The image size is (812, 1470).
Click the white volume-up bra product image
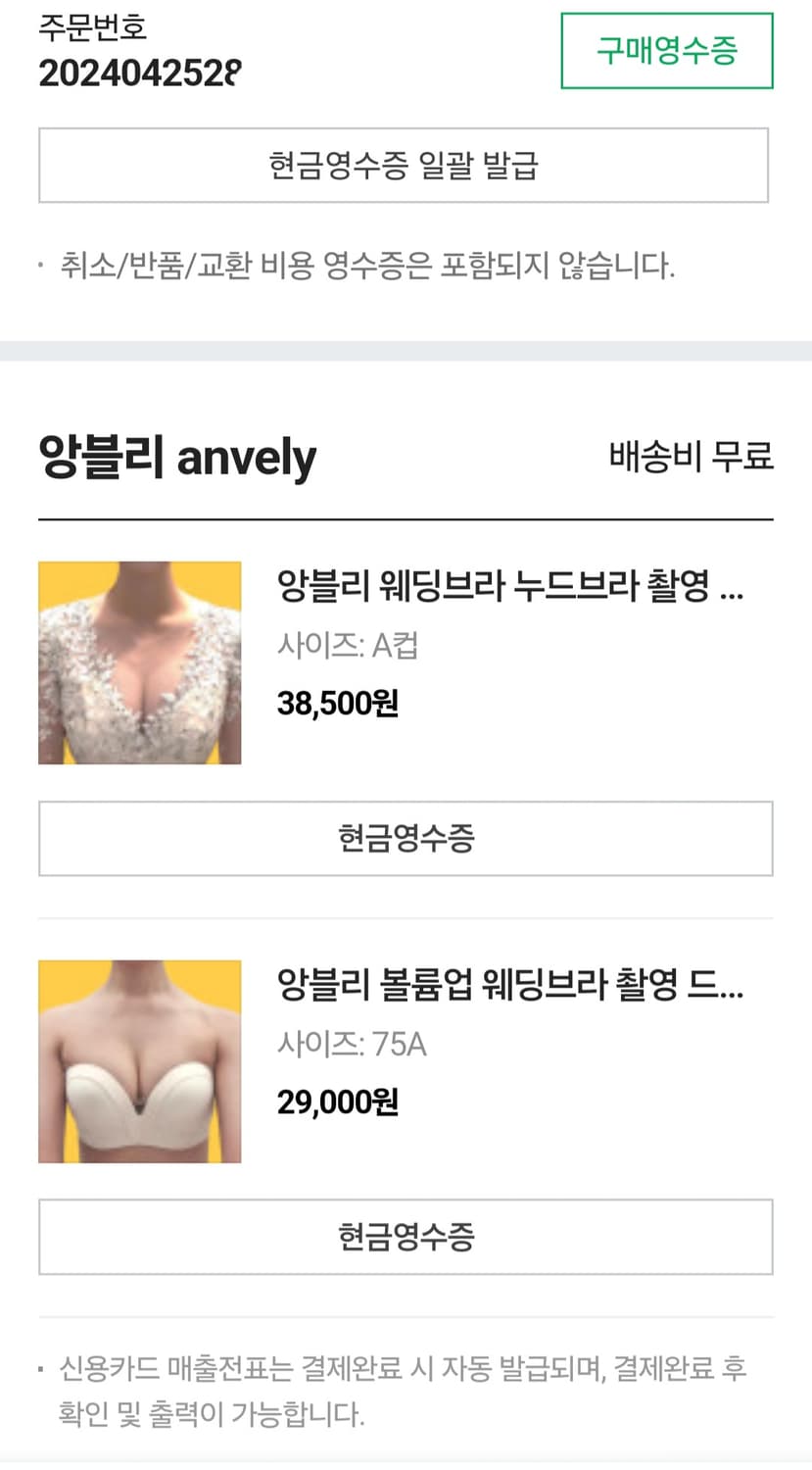point(139,1060)
